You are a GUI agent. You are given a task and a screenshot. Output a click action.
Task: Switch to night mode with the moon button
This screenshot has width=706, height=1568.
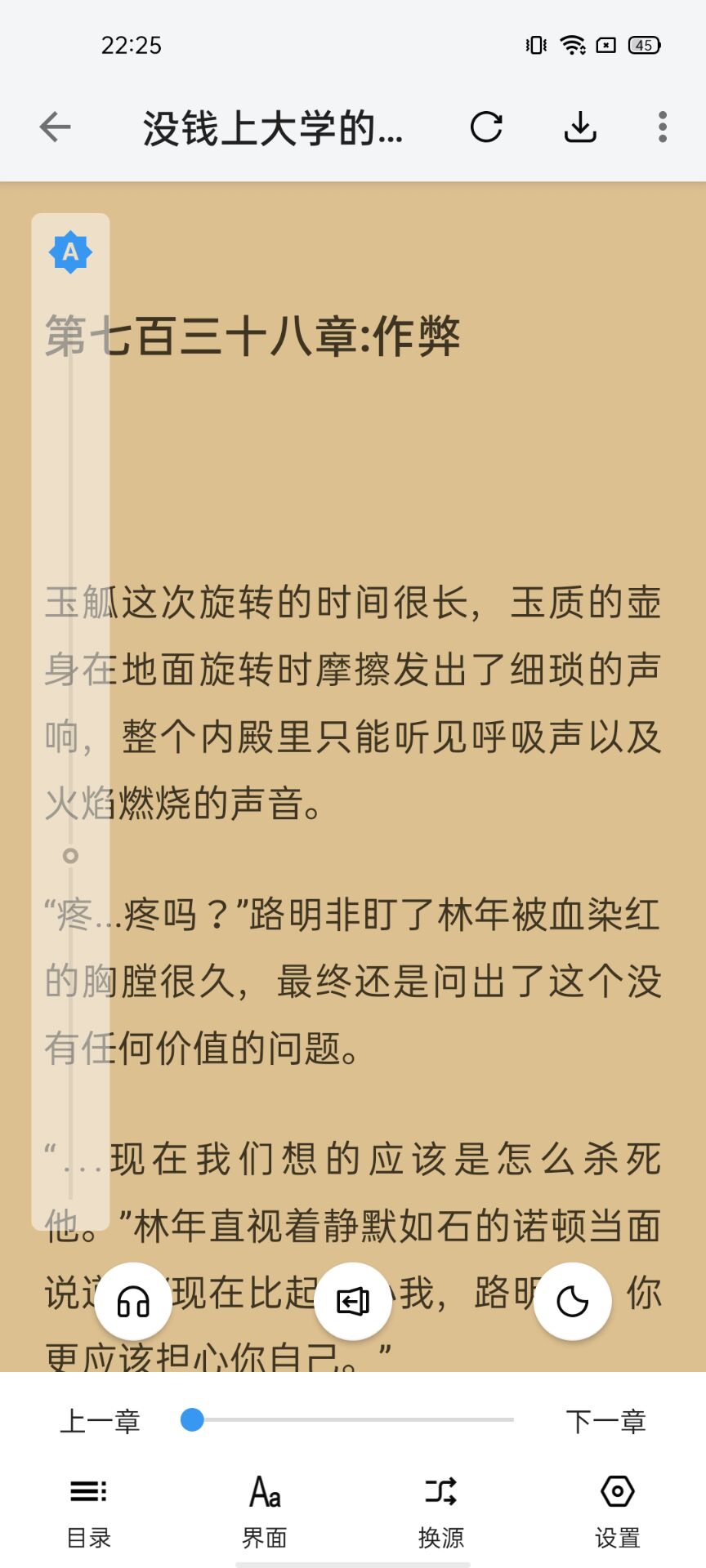(572, 1301)
